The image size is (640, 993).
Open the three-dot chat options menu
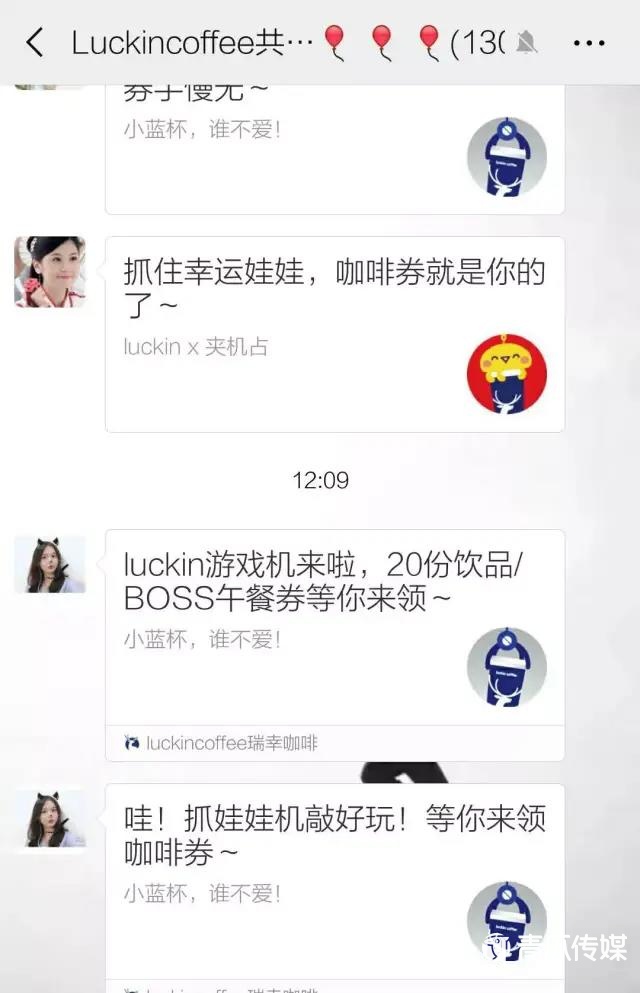(x=589, y=43)
